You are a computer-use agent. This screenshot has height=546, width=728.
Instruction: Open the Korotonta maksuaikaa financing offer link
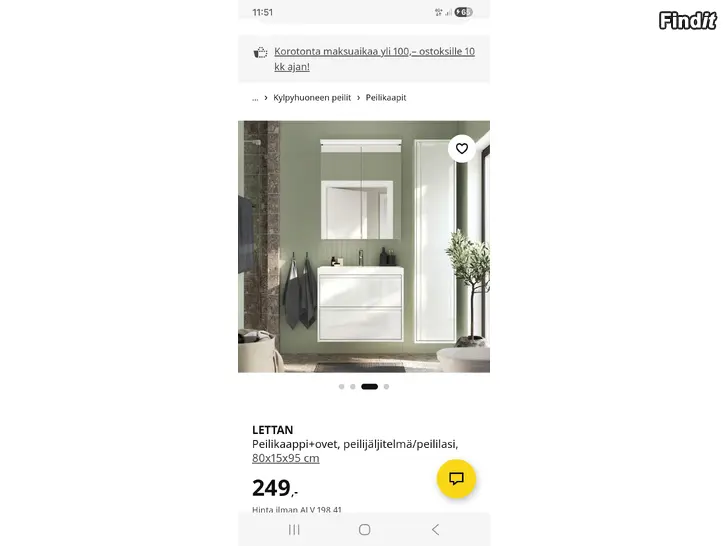373,58
